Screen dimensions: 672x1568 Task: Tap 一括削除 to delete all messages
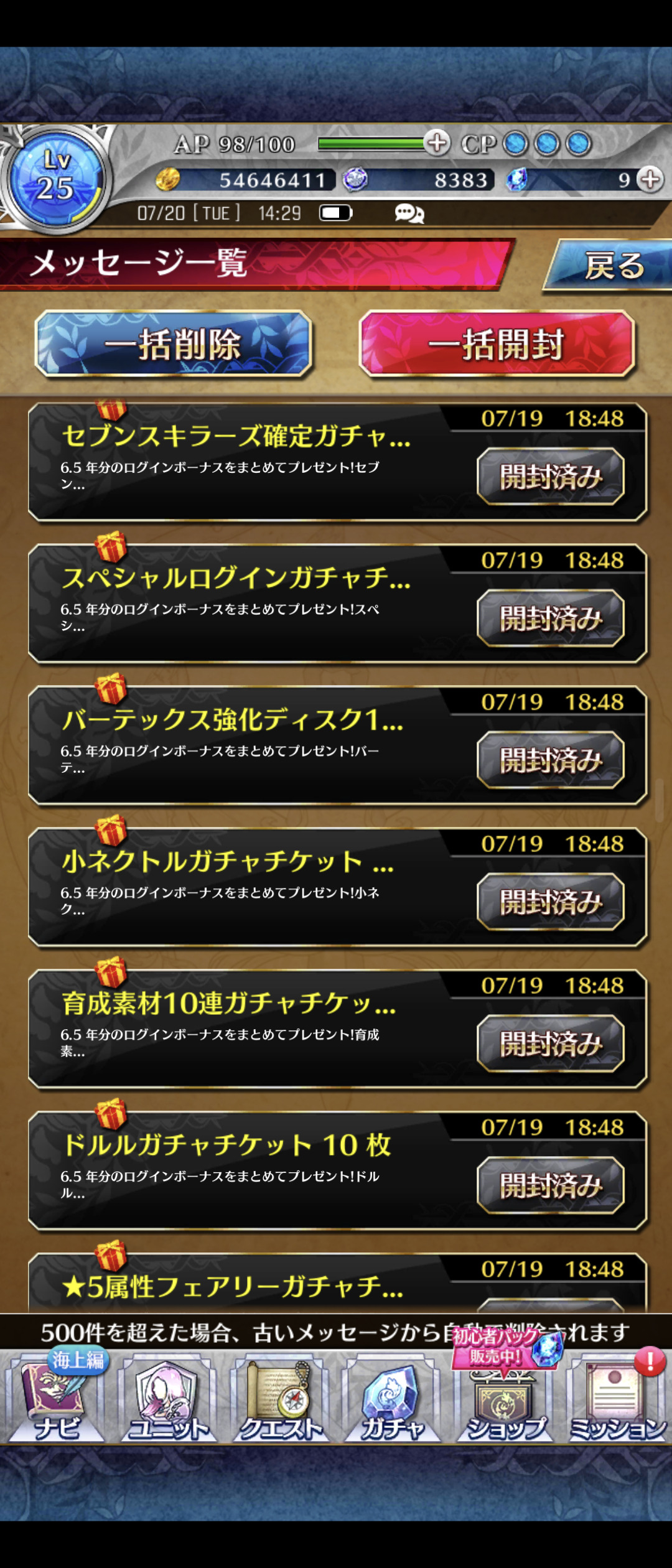pos(174,344)
